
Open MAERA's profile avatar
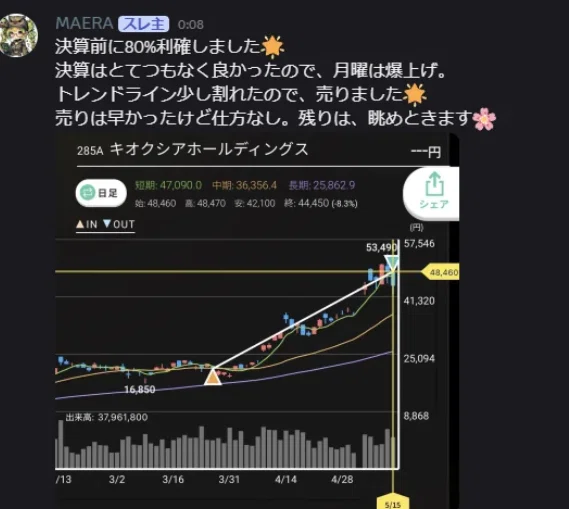18,36
